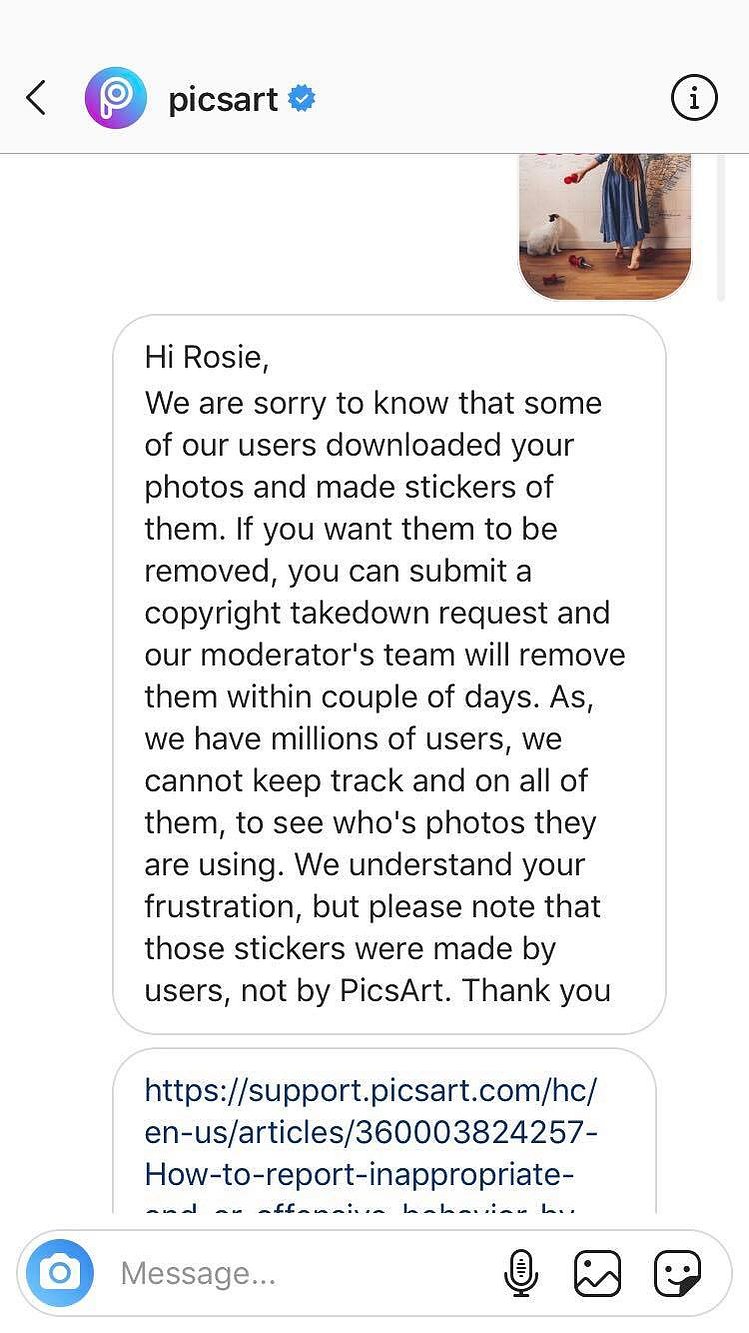Open the sticker picker

pos(678,1273)
